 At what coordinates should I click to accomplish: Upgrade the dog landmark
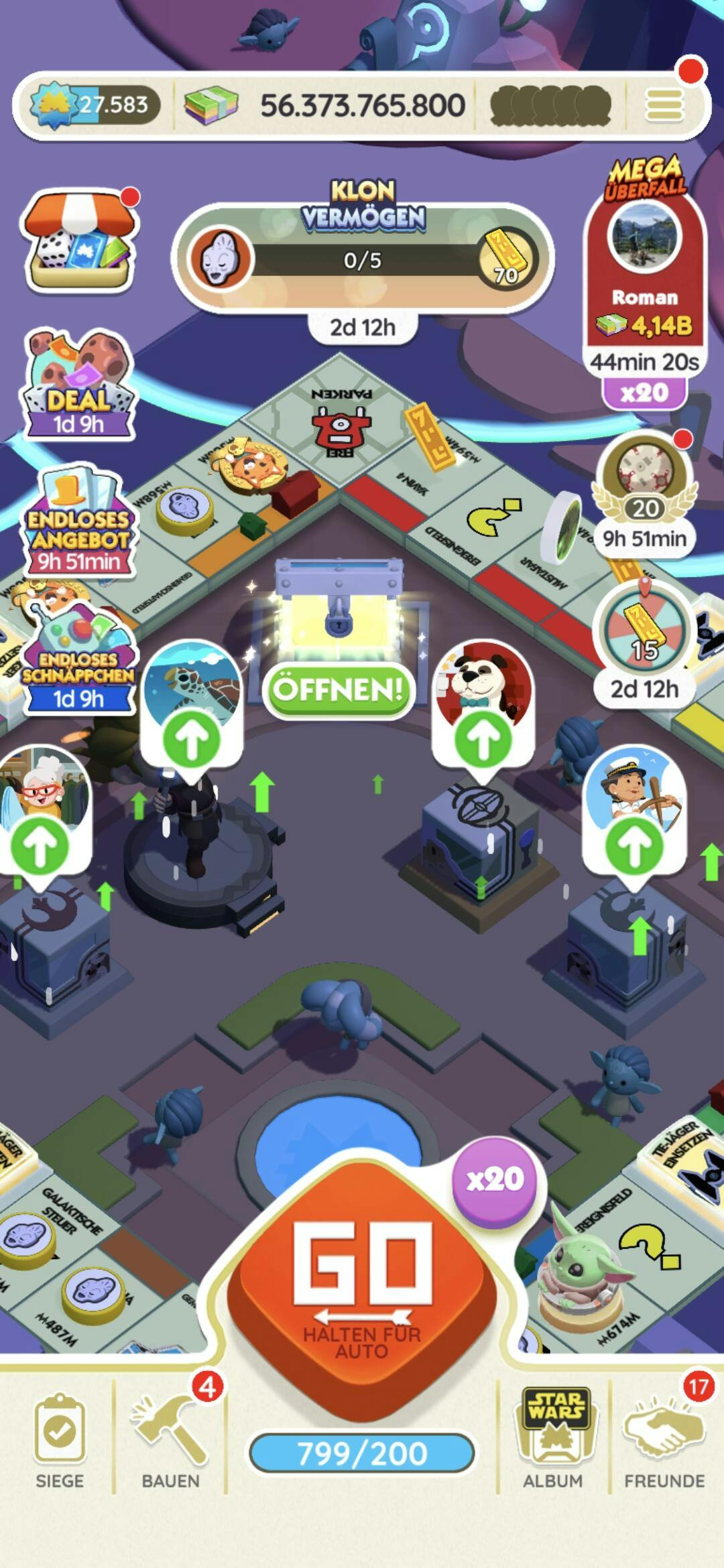point(483,739)
